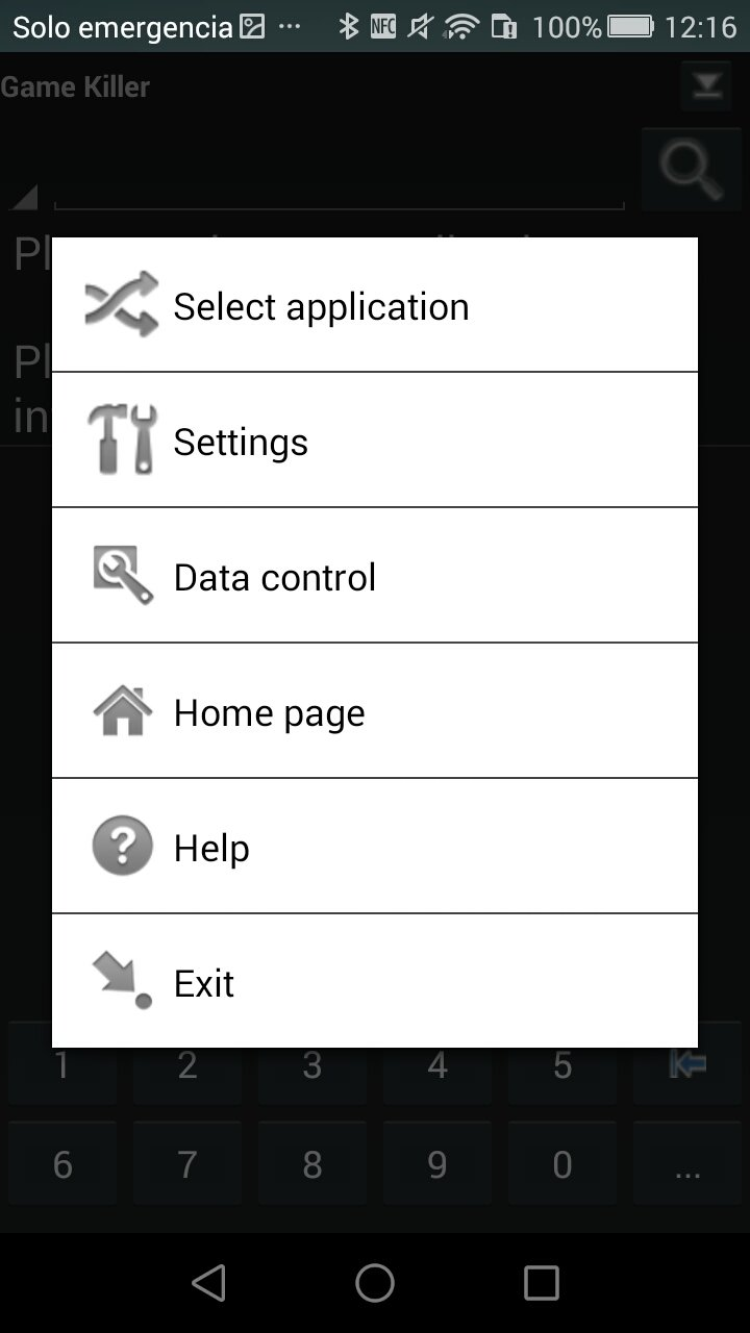Go to the Home page option

click(x=374, y=711)
